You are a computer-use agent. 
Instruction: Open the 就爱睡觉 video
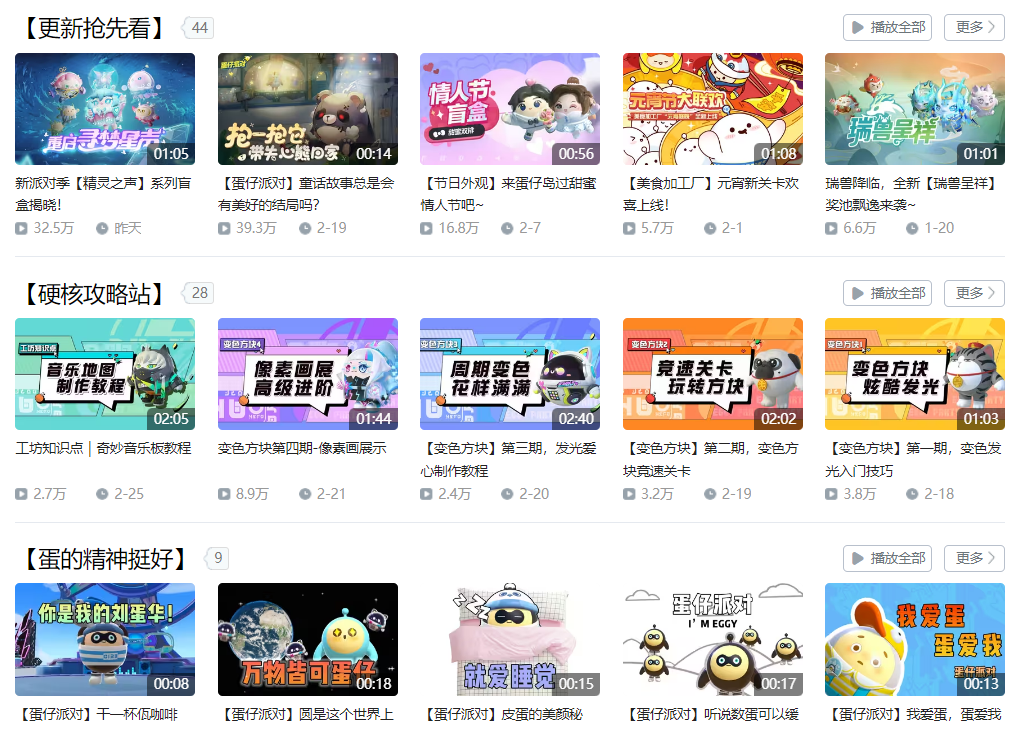(509, 639)
